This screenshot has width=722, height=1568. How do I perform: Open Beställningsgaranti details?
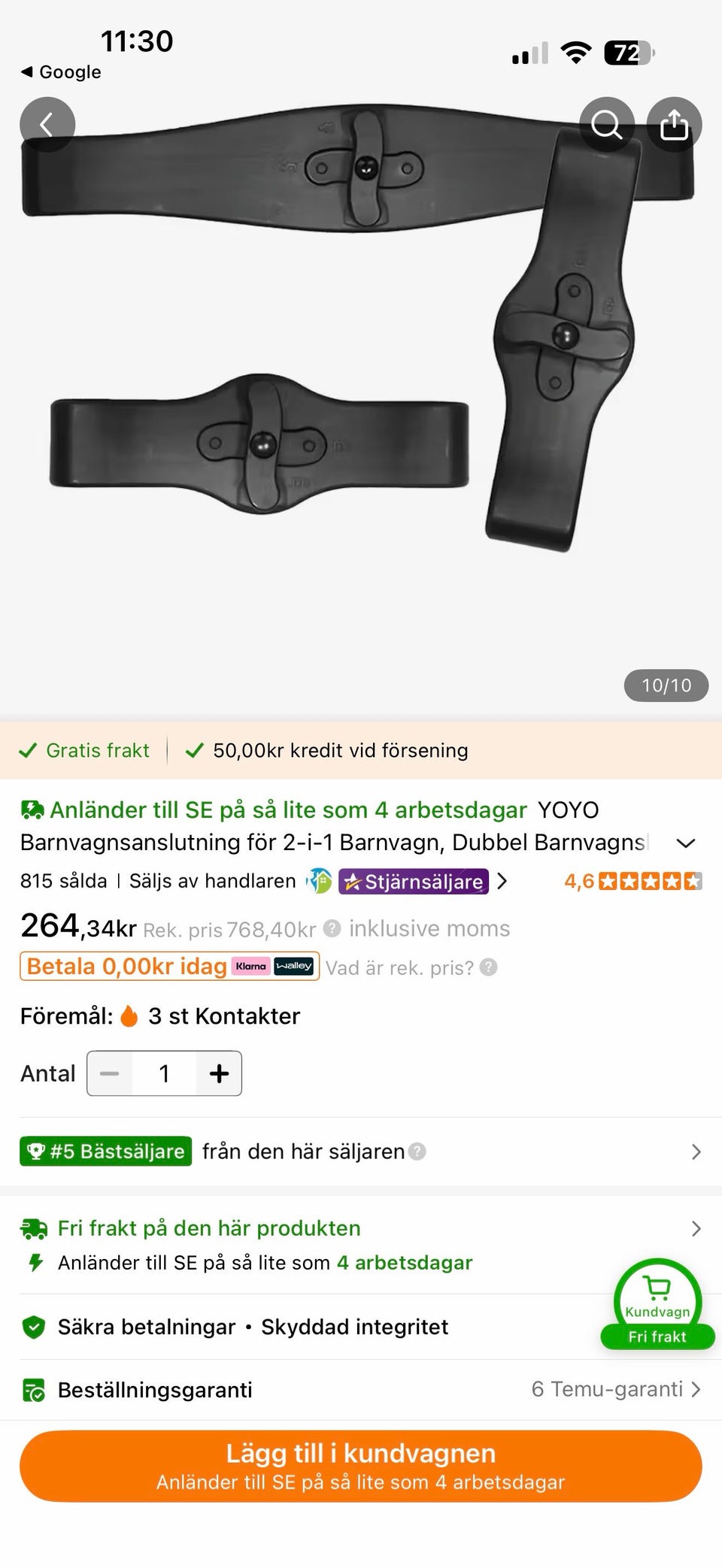tap(361, 1390)
